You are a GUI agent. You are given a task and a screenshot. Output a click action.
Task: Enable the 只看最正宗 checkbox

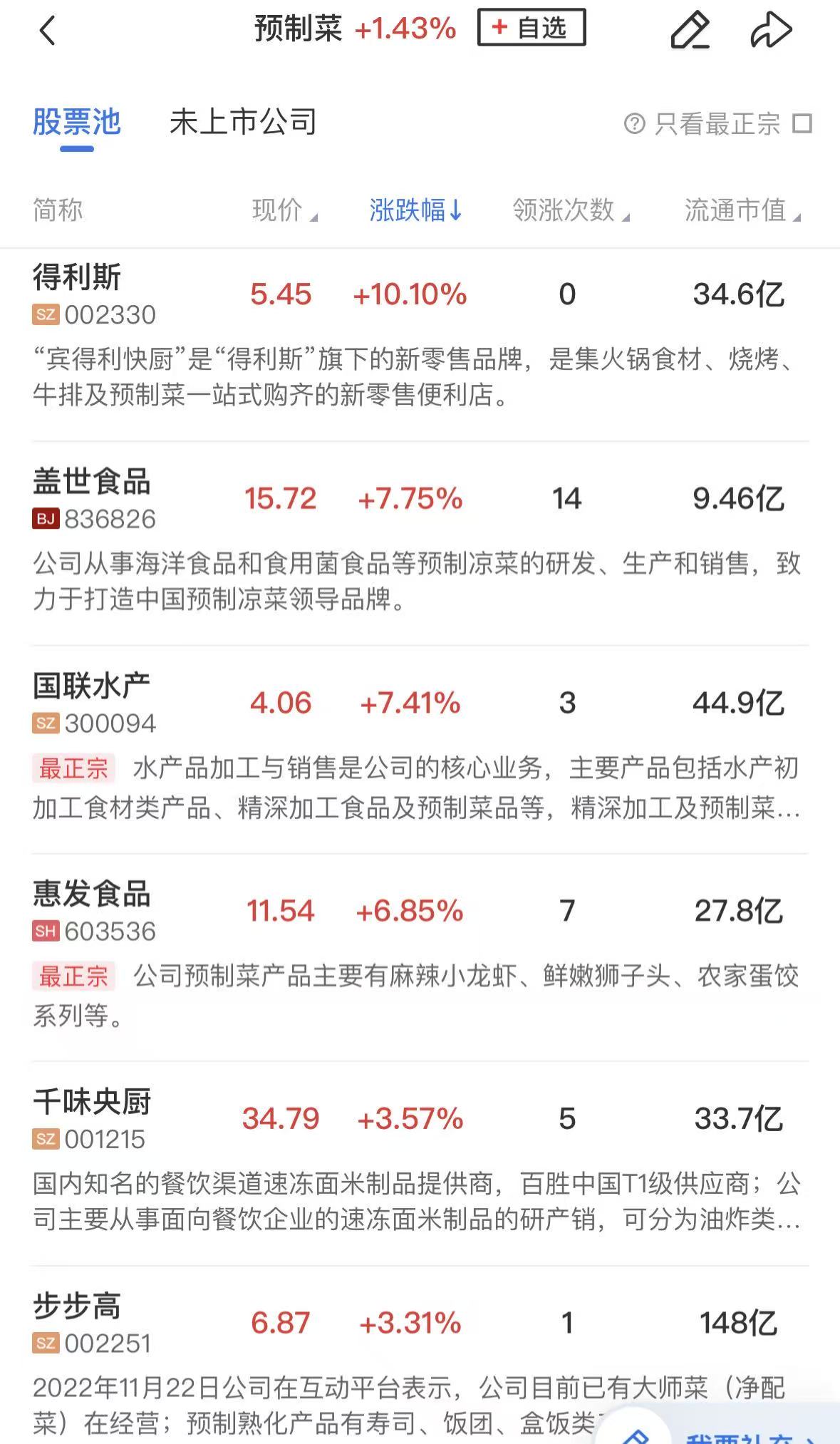[x=800, y=124]
